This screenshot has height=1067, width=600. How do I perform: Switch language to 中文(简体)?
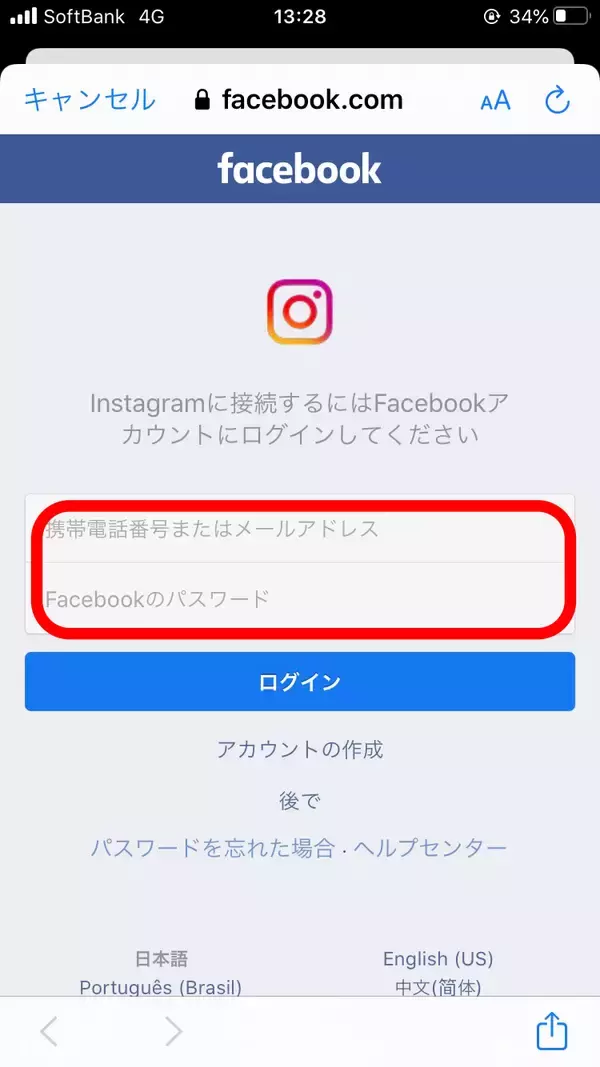[x=438, y=986]
